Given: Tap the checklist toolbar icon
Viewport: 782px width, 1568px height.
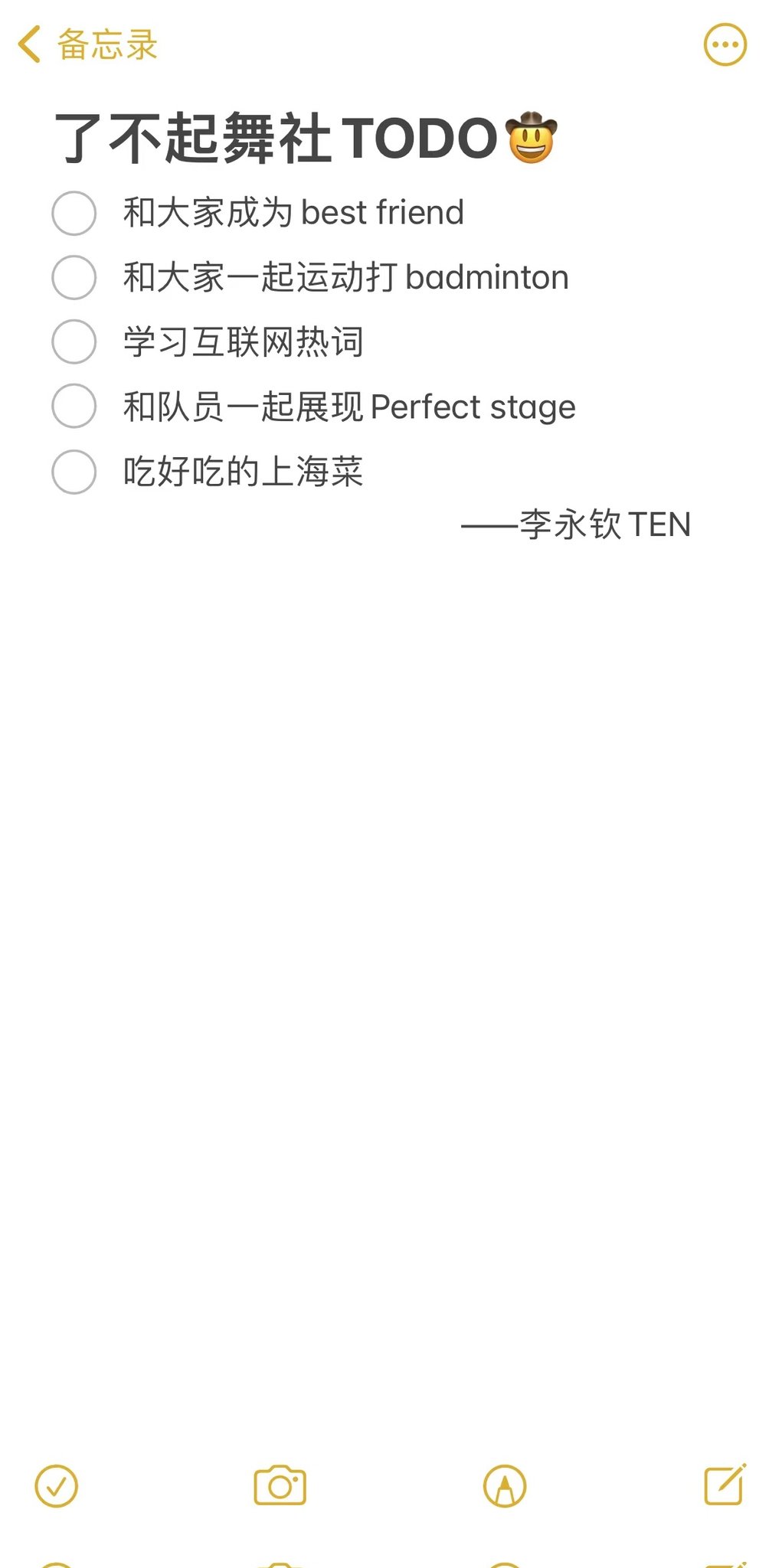Looking at the screenshot, I should pyautogui.click(x=57, y=1486).
